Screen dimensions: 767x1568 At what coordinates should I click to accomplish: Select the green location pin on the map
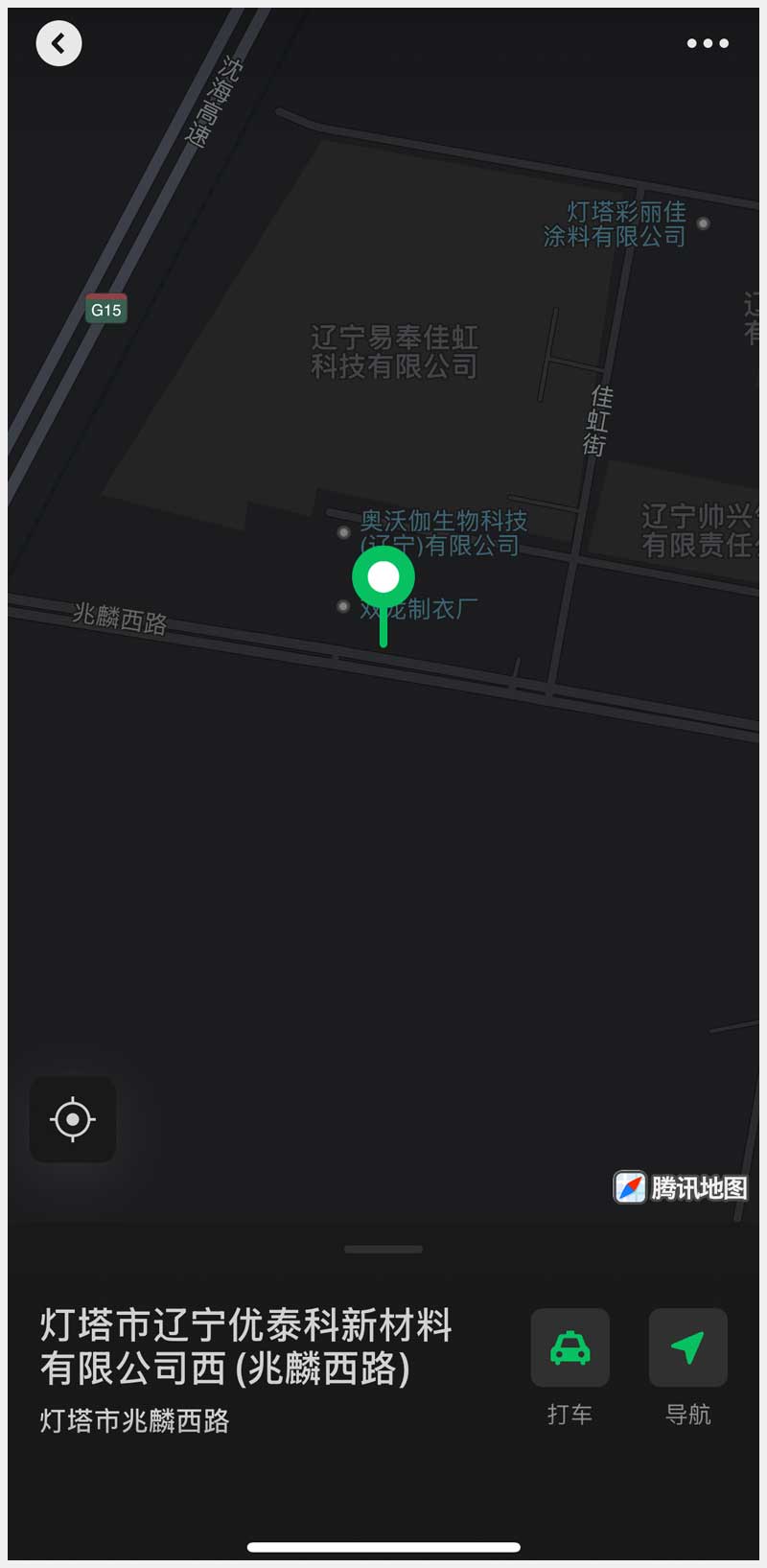(383, 578)
